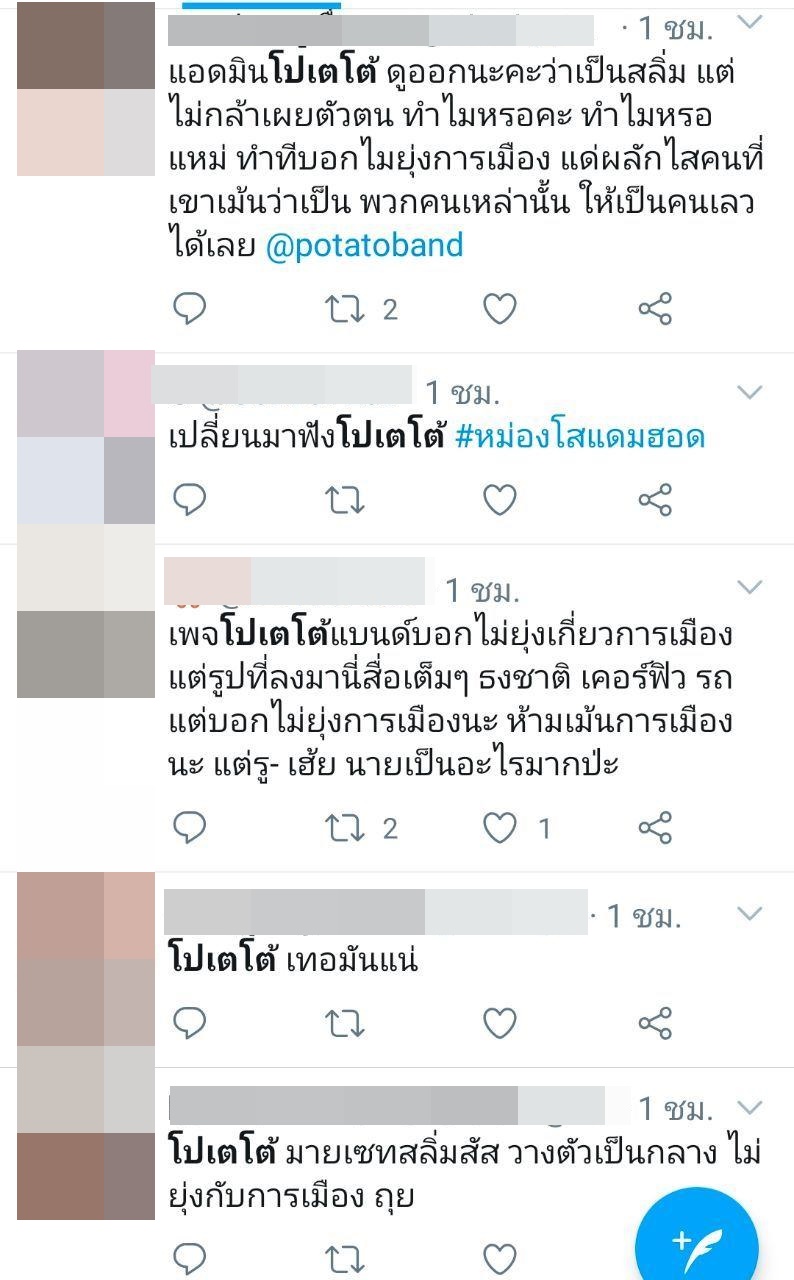
Task: Expand options on the #หม่องโสแดมฮอด tweet
Action: click(x=749, y=391)
